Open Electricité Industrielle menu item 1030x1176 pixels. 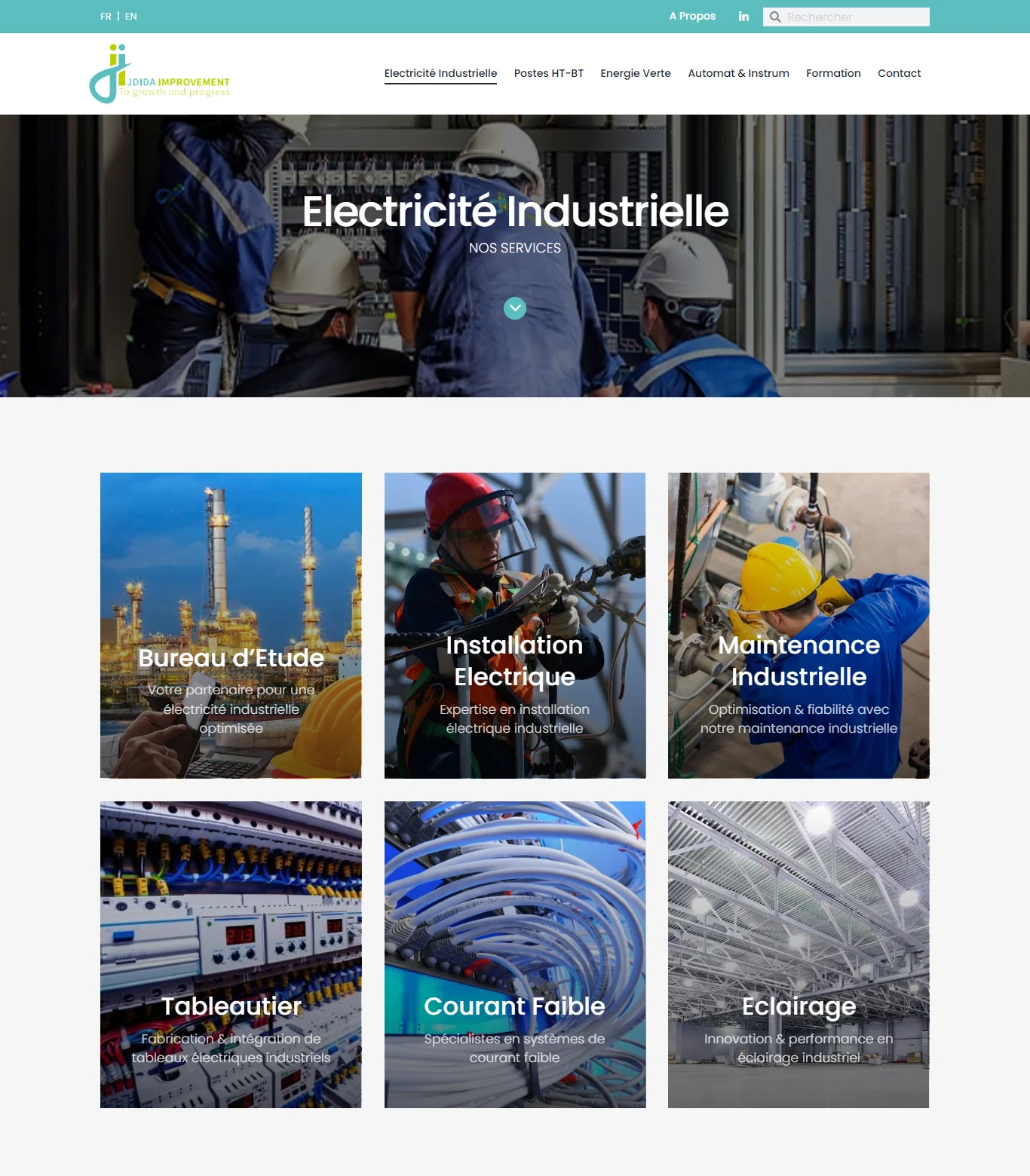[440, 73]
